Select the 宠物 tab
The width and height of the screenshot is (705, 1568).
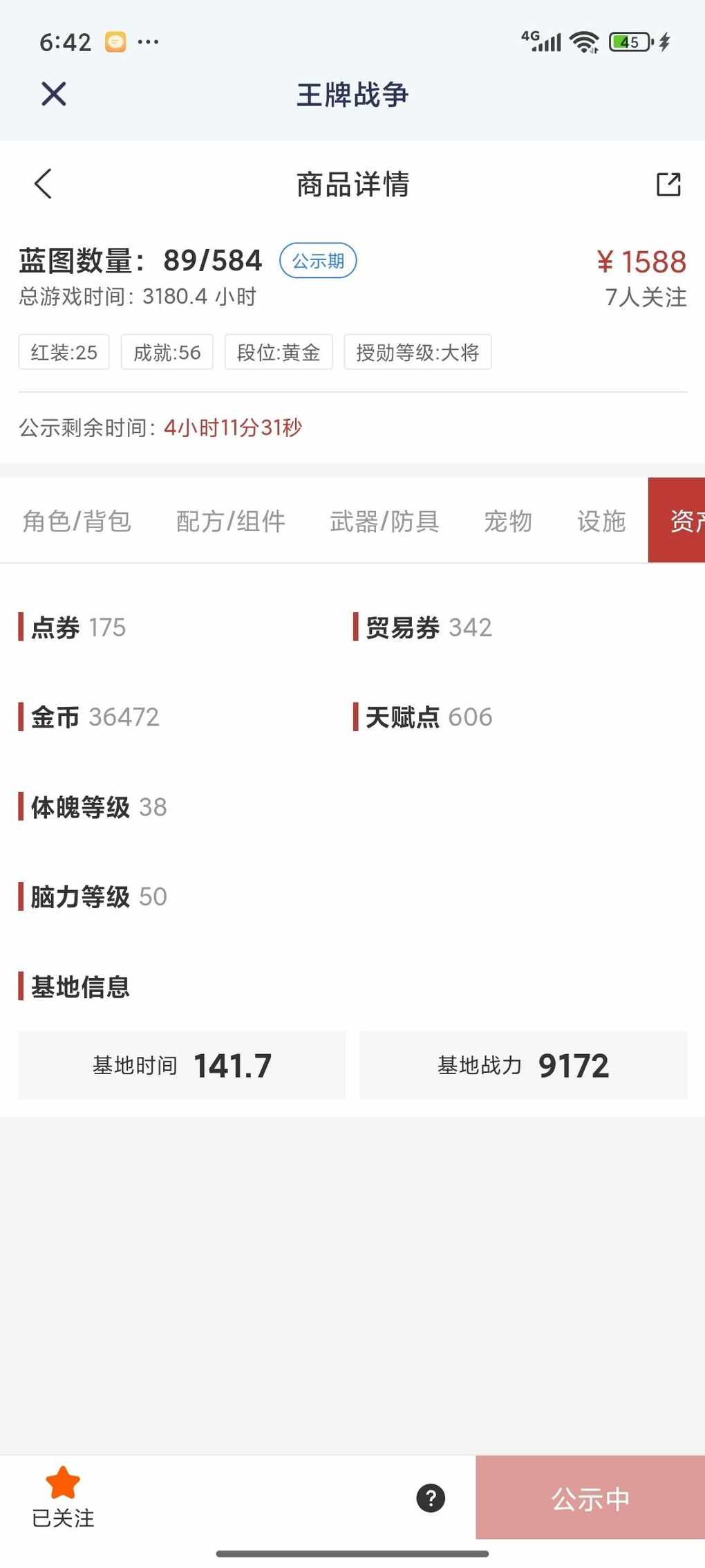pos(507,521)
